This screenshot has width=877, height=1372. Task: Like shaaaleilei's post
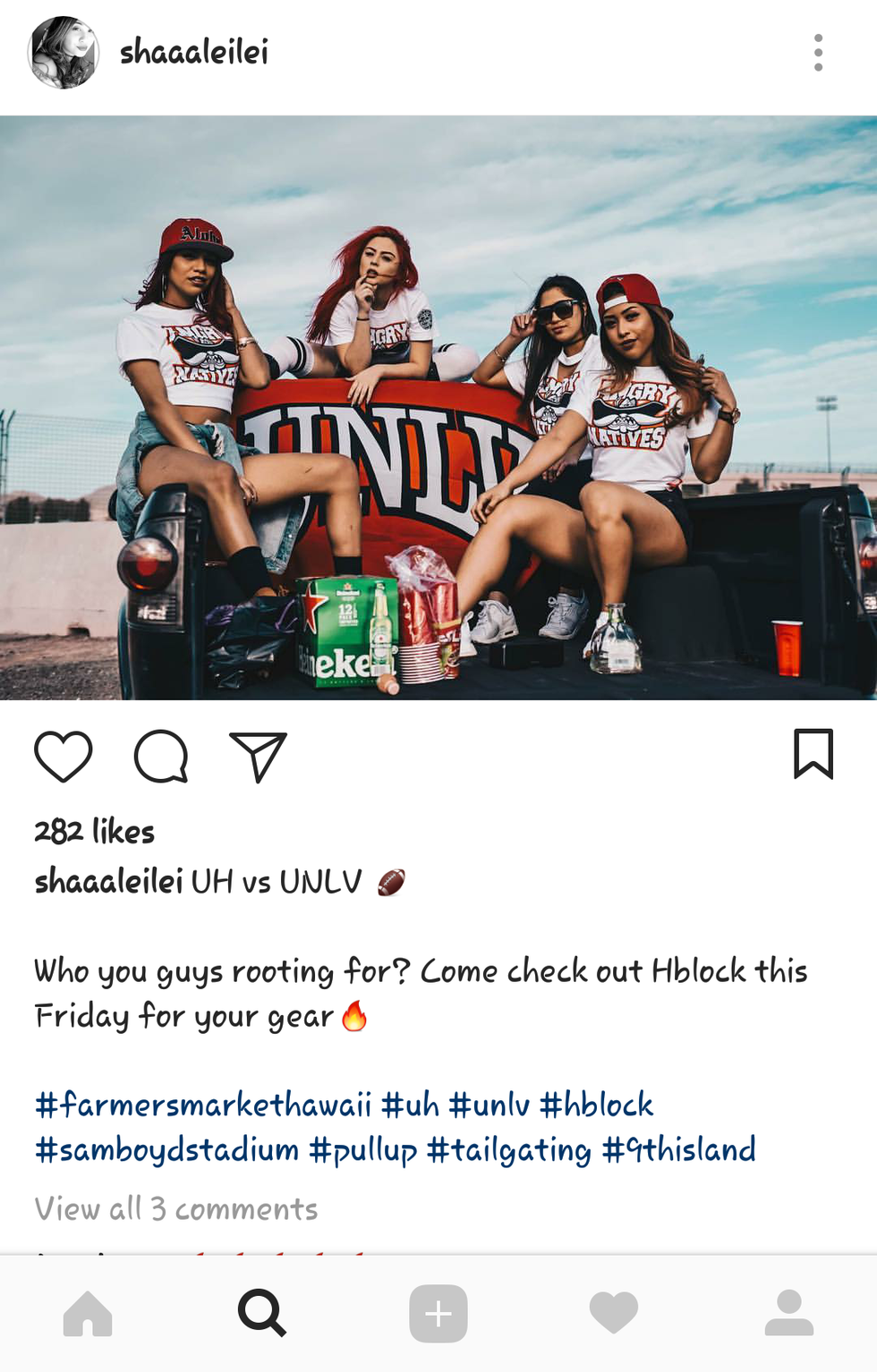tap(64, 756)
